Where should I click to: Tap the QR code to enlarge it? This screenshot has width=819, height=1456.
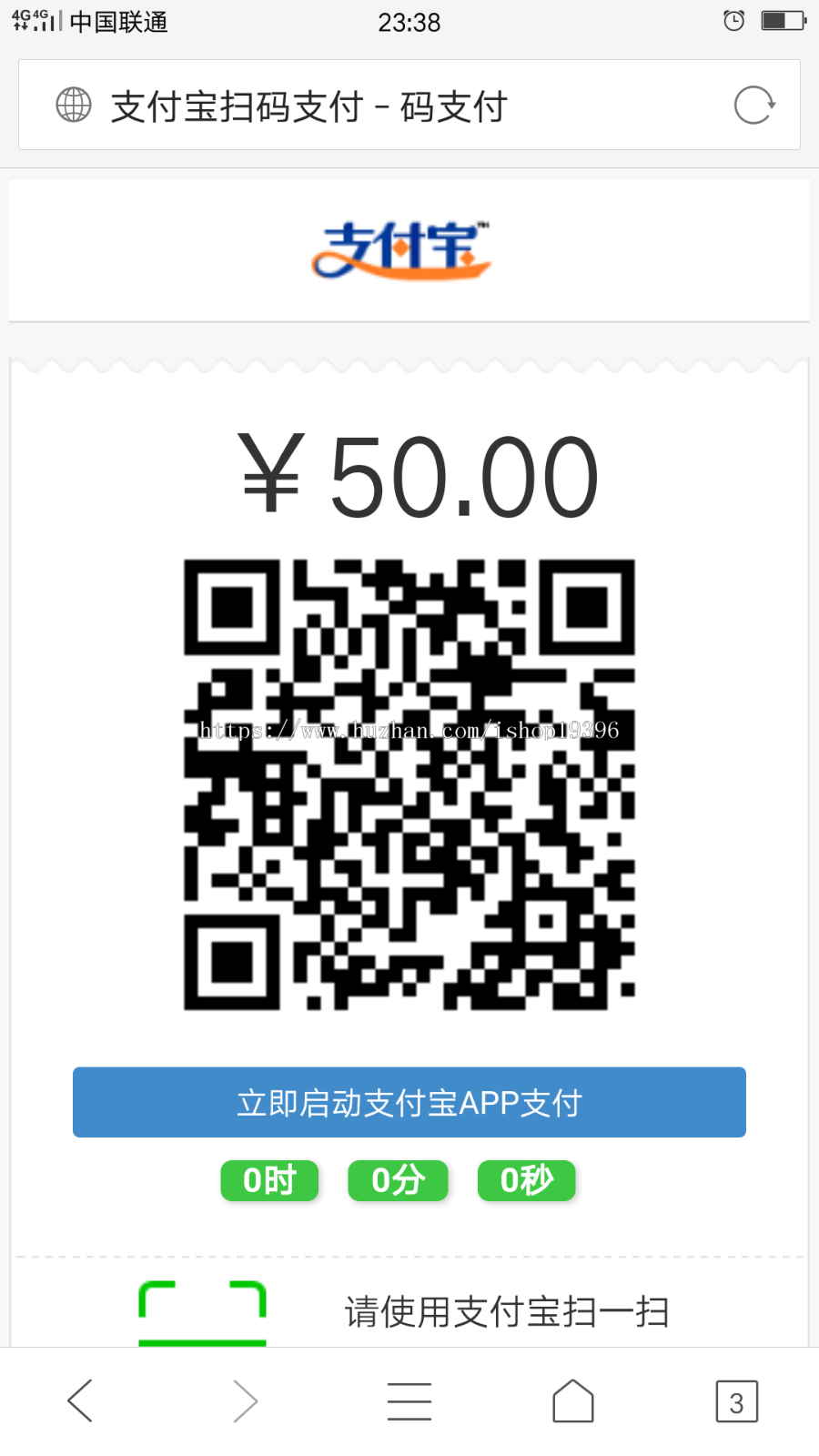(409, 792)
